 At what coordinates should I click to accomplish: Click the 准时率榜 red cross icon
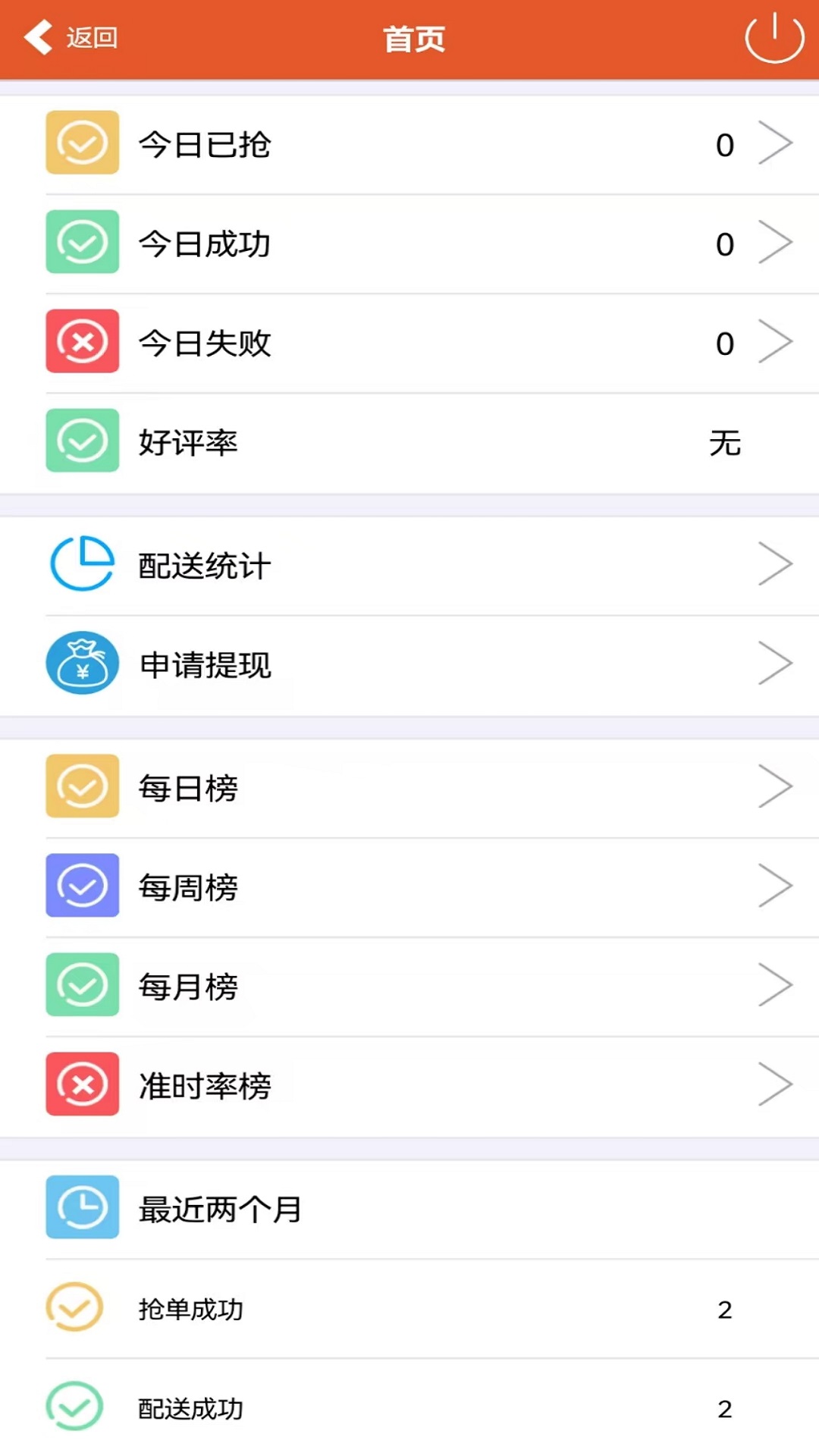point(83,1084)
